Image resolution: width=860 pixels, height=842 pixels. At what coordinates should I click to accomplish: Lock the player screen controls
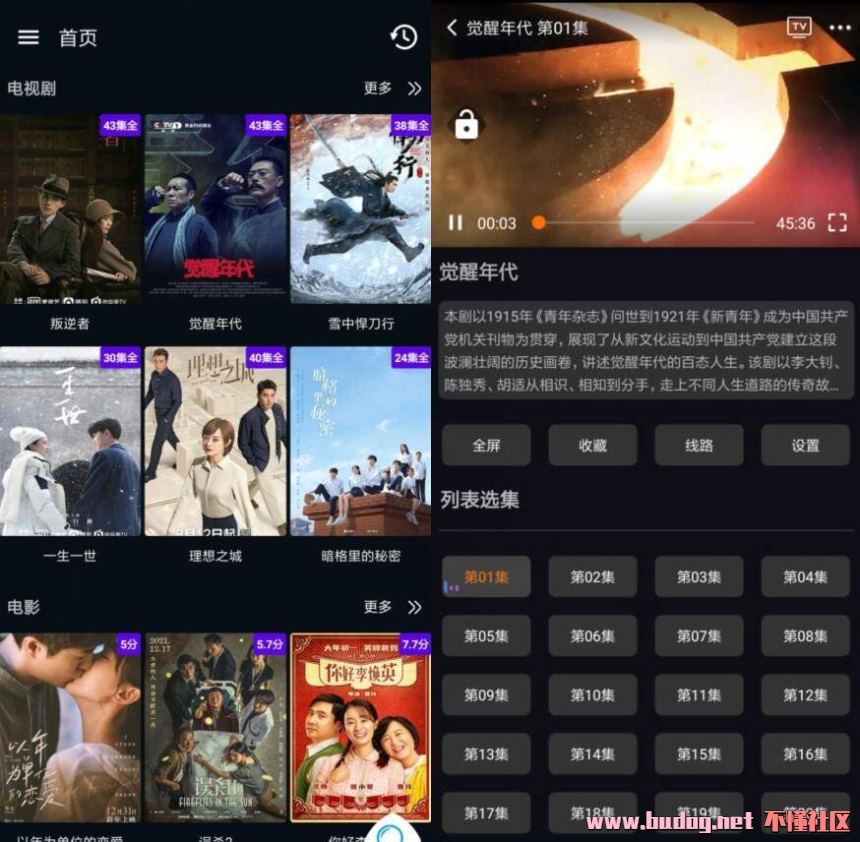coord(466,124)
